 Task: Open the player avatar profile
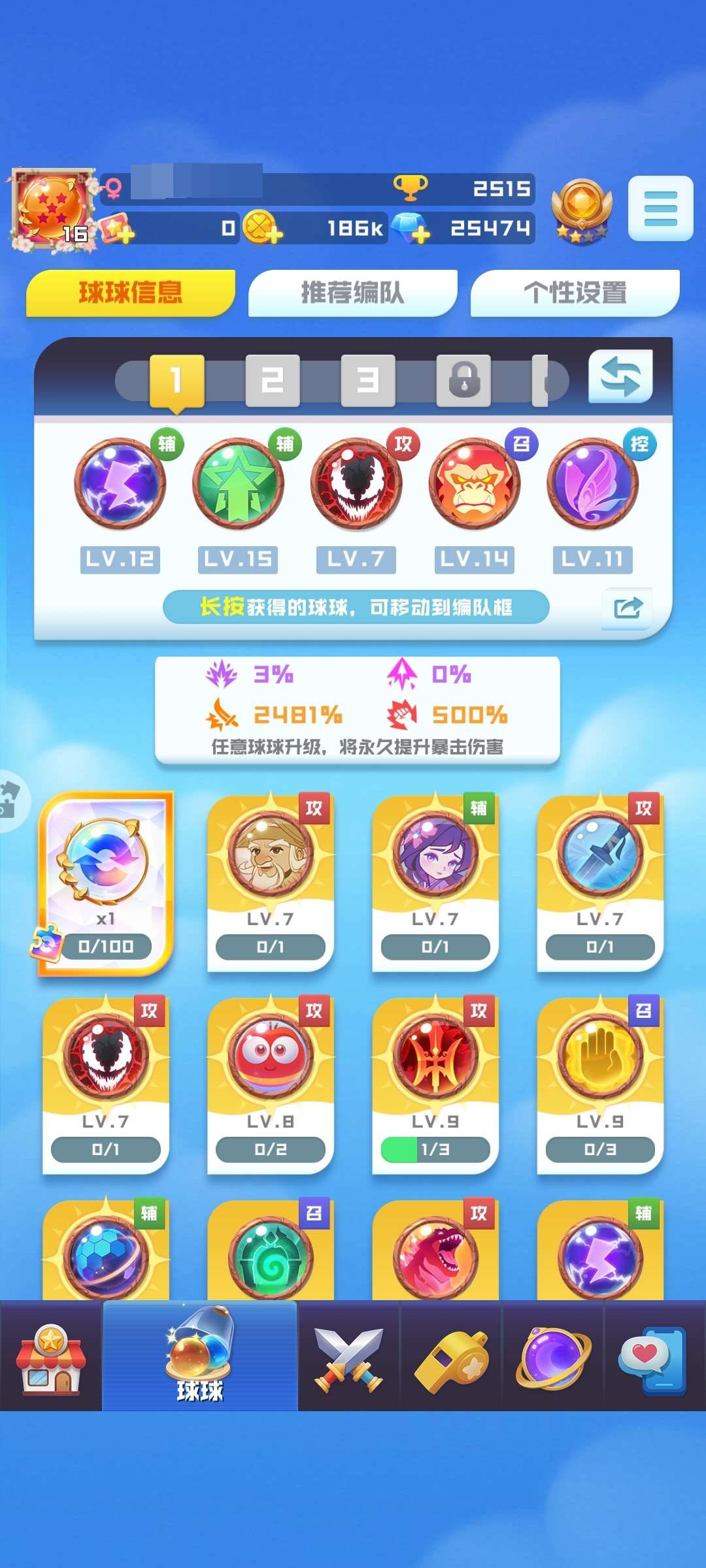click(53, 210)
